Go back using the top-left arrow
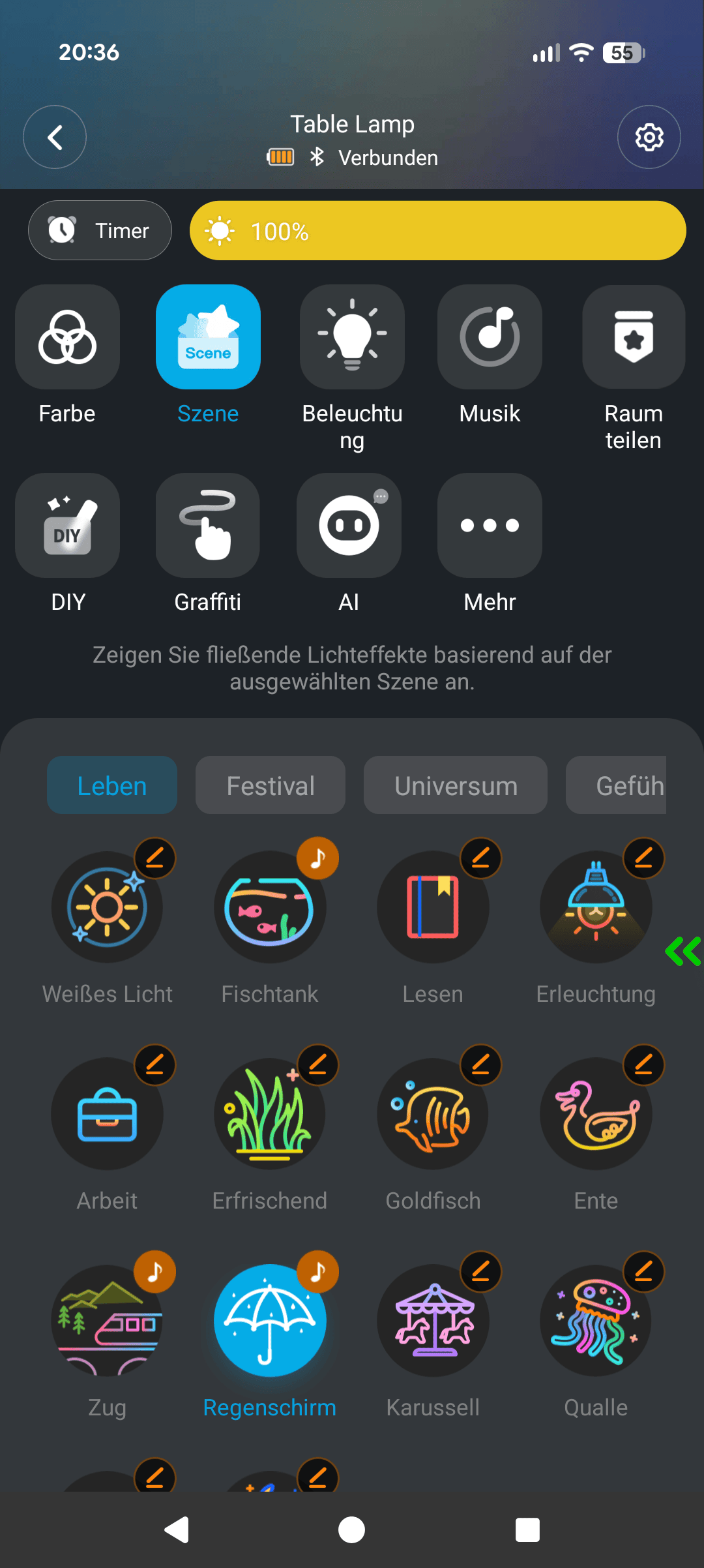 pos(55,137)
